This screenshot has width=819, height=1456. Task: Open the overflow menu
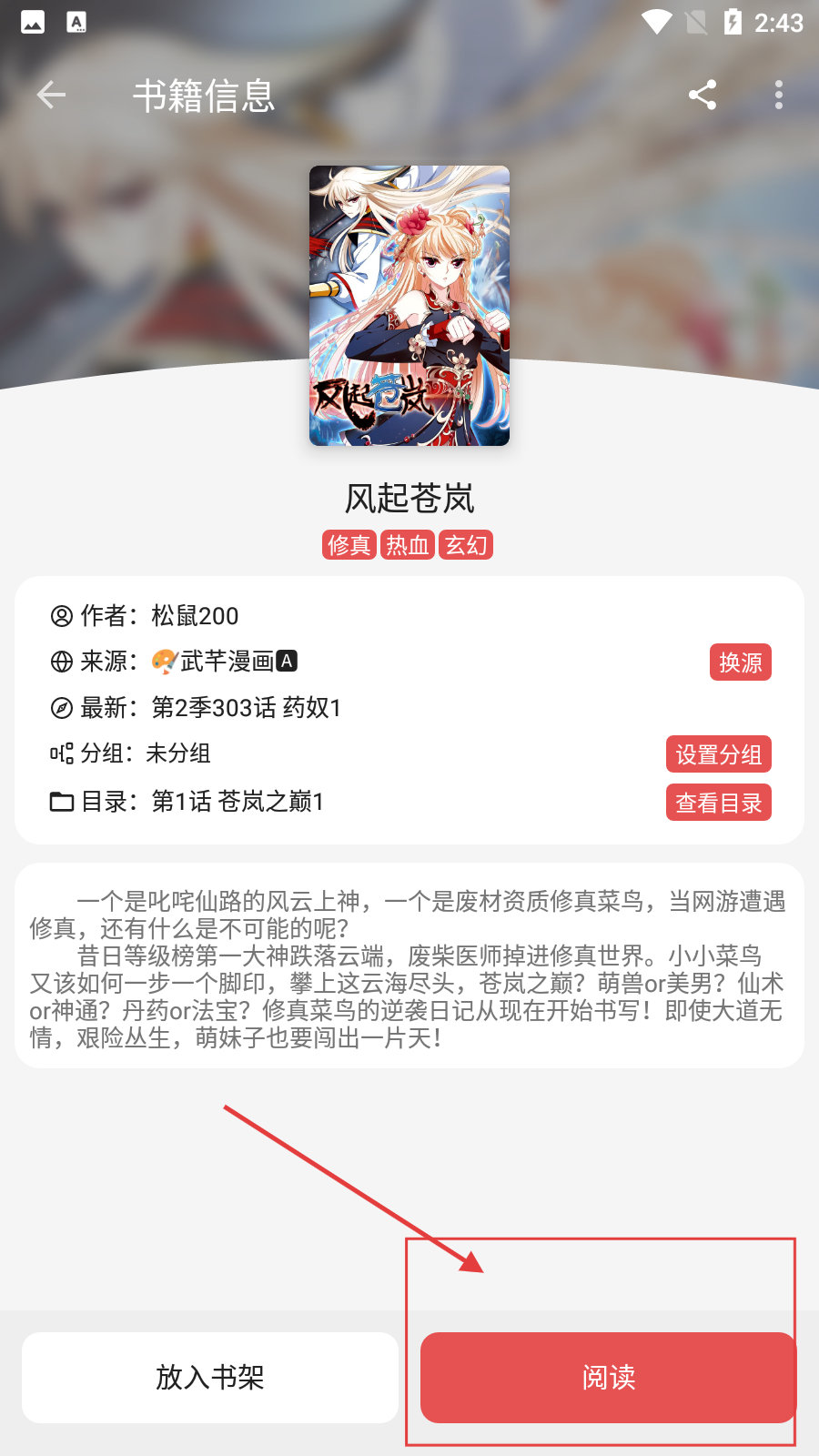pyautogui.click(x=778, y=95)
